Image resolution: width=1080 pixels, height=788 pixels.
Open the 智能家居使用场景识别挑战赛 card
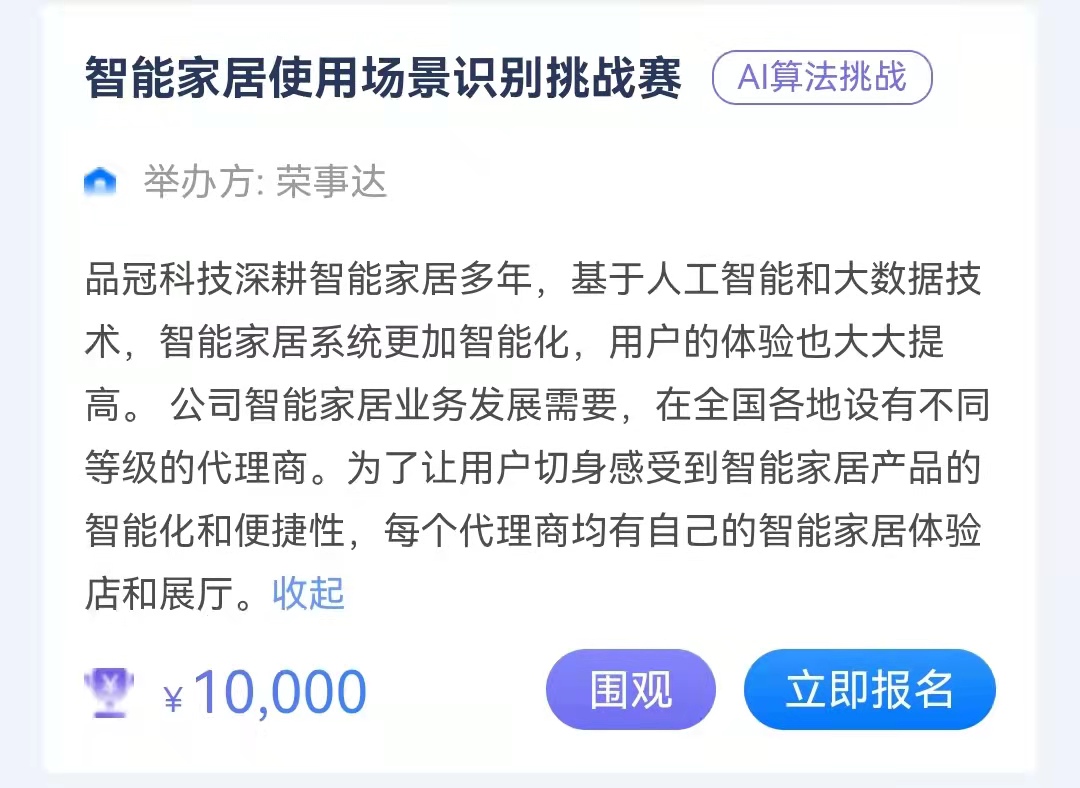coord(383,79)
